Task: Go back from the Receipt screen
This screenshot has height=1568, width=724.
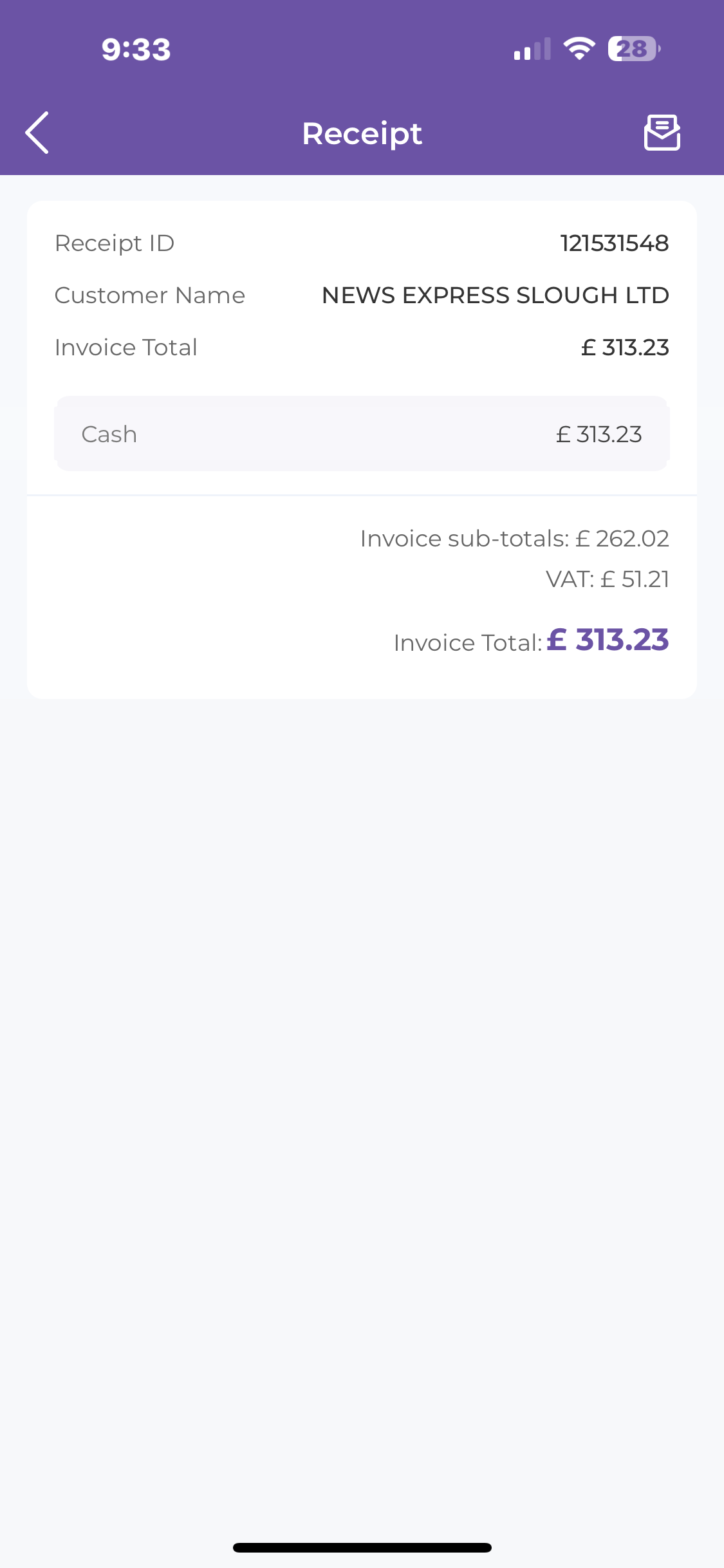Action: 37,133
